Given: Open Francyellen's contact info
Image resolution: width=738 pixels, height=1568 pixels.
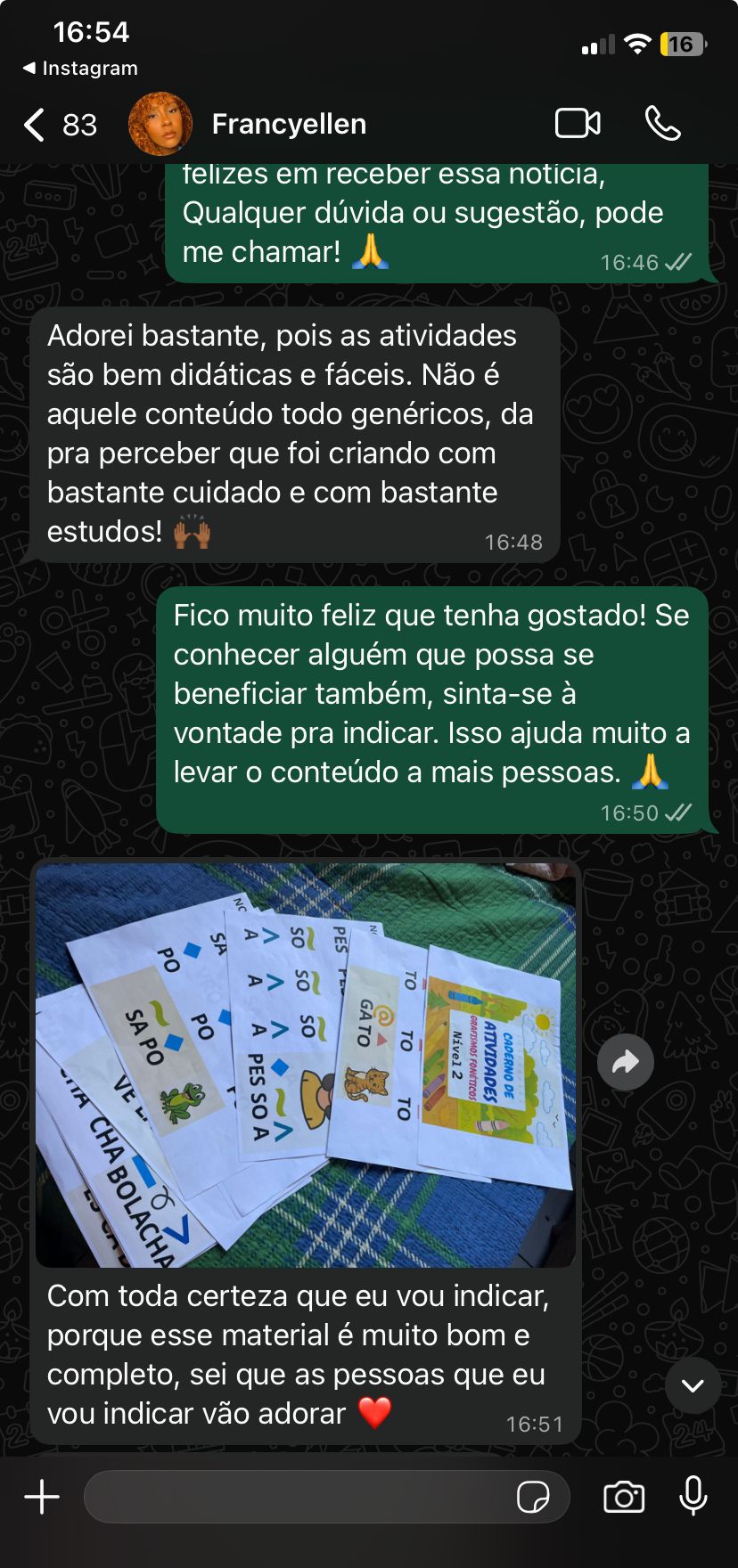Looking at the screenshot, I should (x=288, y=124).
